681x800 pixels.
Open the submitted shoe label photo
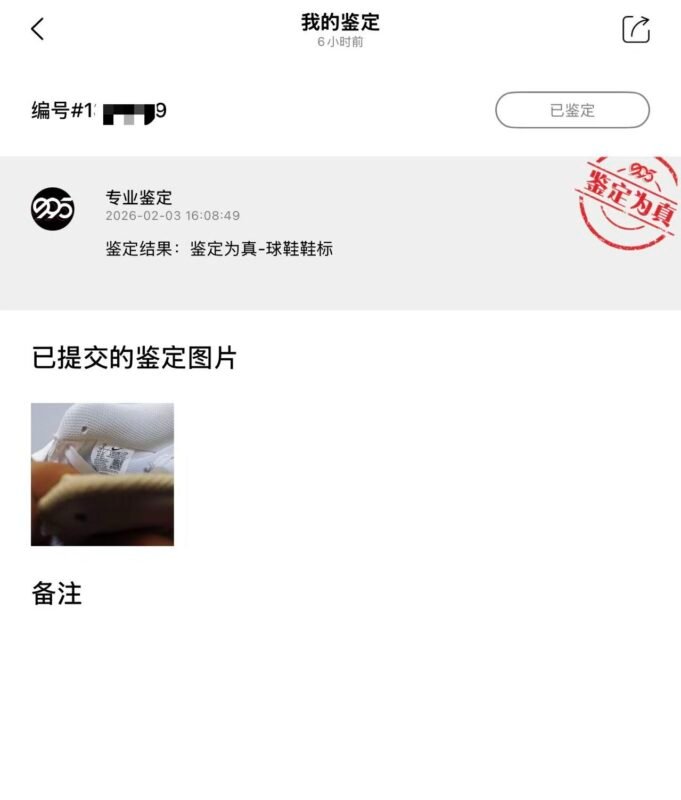click(x=102, y=474)
